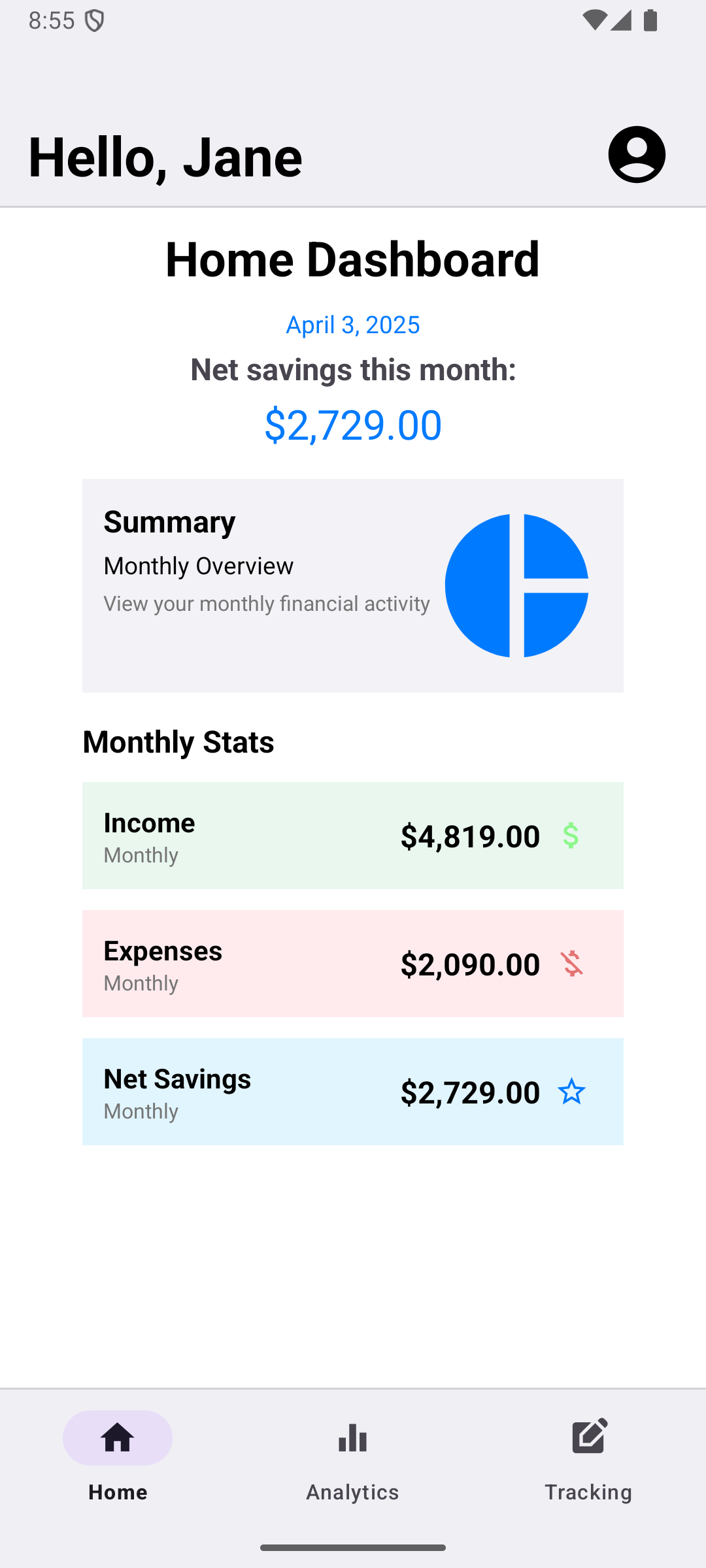Select the Income Monthly stat card
The height and width of the screenshot is (1568, 706).
tap(353, 835)
